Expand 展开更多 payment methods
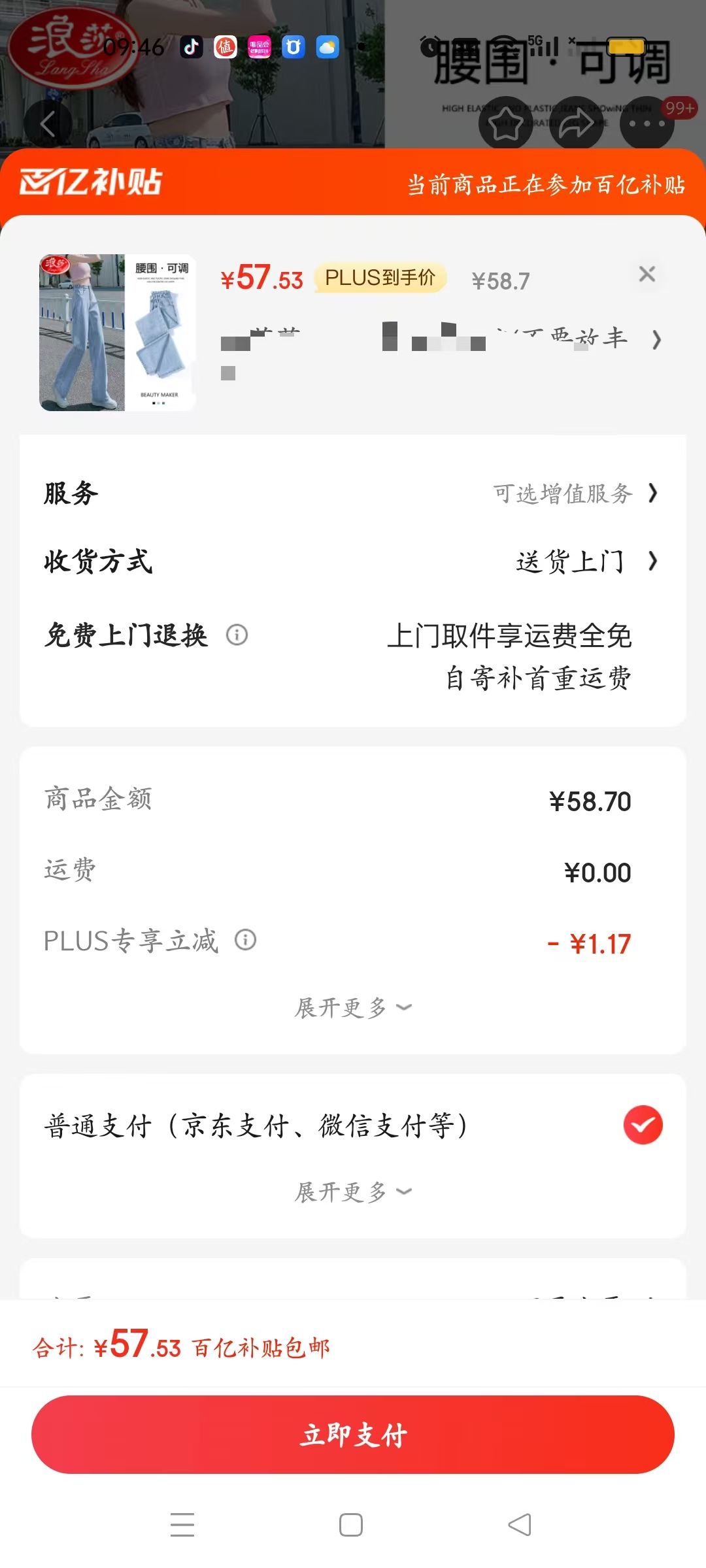 pyautogui.click(x=353, y=1192)
